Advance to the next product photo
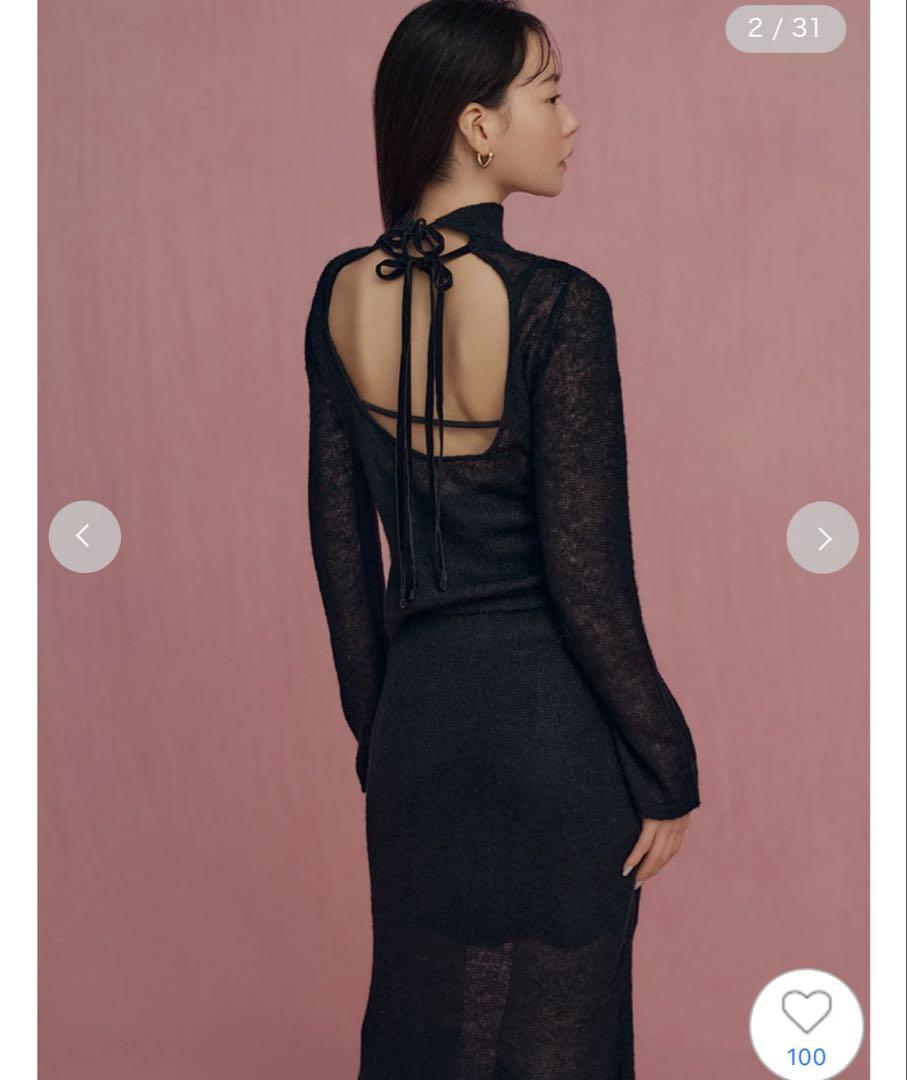This screenshot has width=907, height=1080. click(x=822, y=538)
